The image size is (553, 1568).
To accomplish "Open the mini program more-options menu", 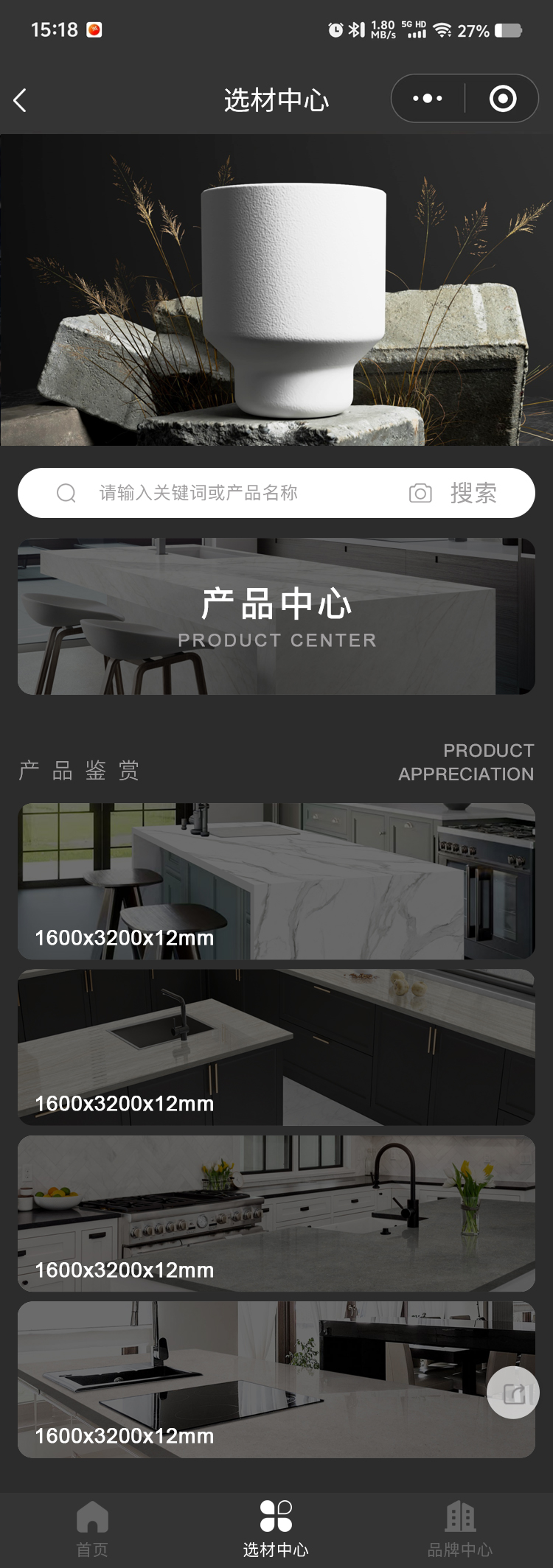I will tap(428, 99).
